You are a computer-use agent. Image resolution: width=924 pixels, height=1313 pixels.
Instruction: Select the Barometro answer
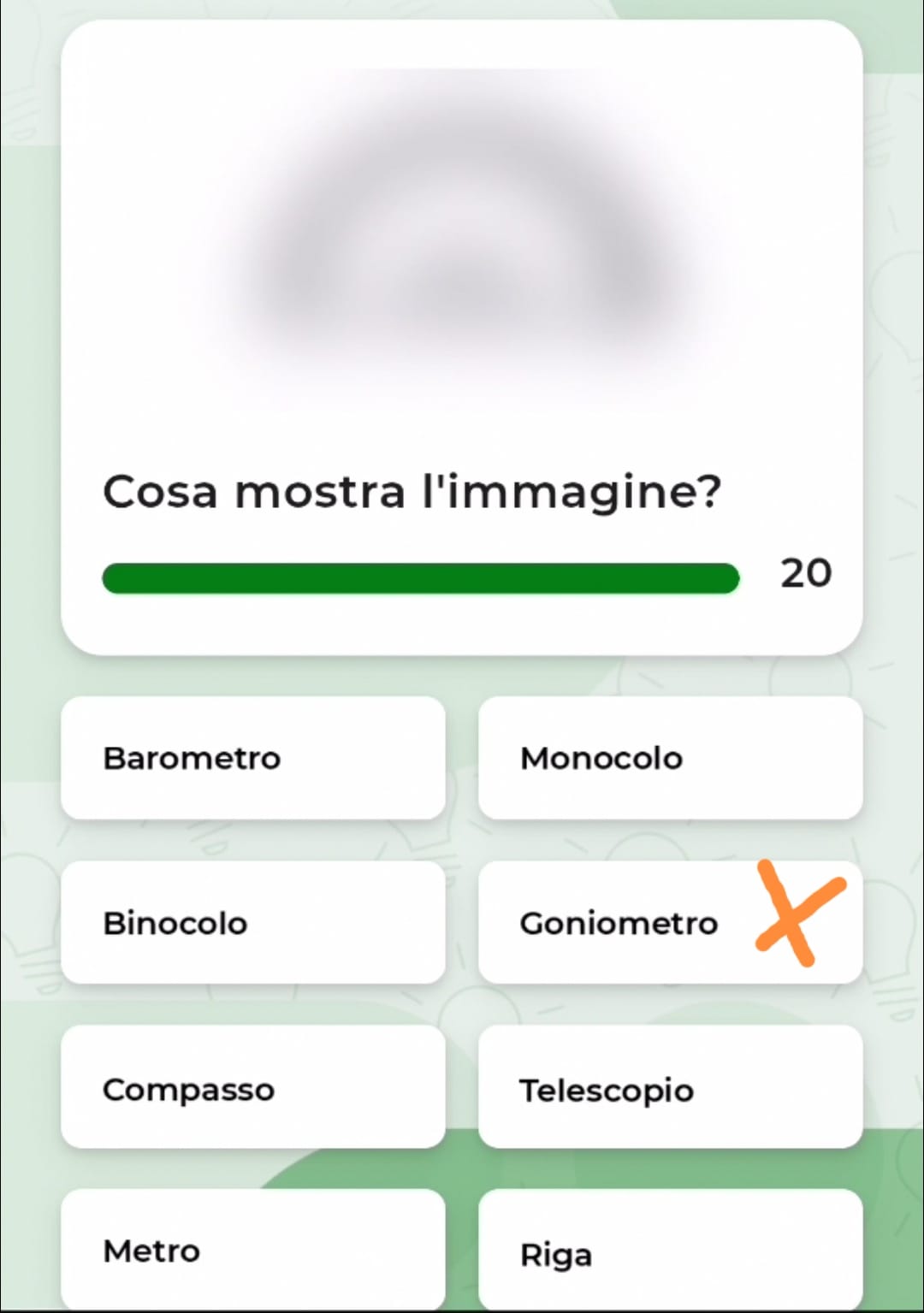252,758
